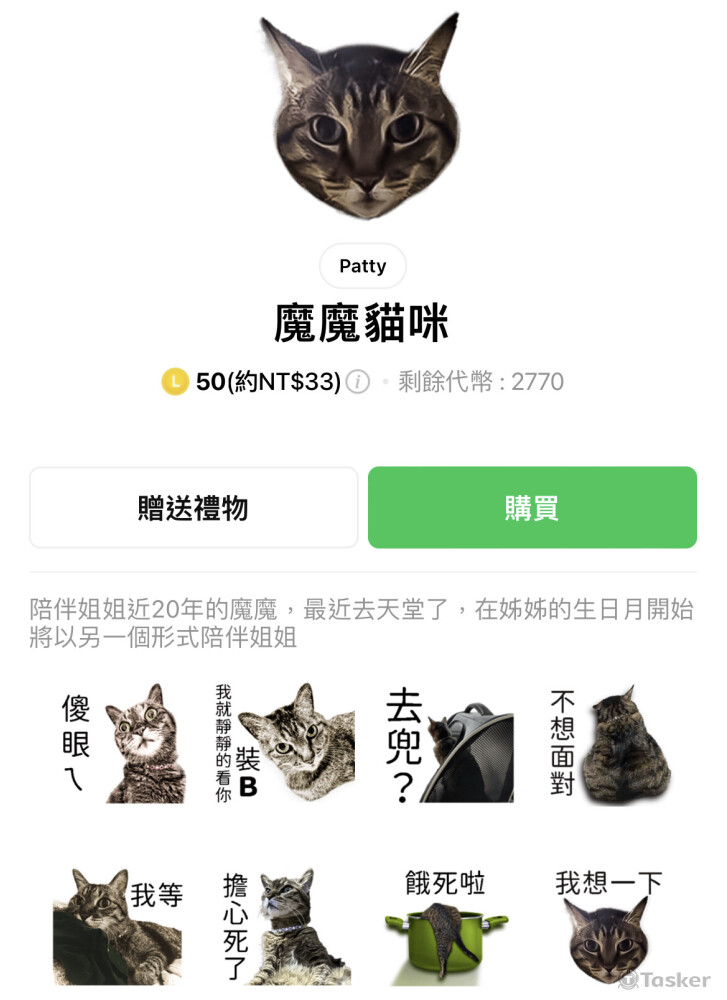Screen dimensions: 727x1000
Task: Select the 餓死啦 pot sticker
Action: (446, 925)
